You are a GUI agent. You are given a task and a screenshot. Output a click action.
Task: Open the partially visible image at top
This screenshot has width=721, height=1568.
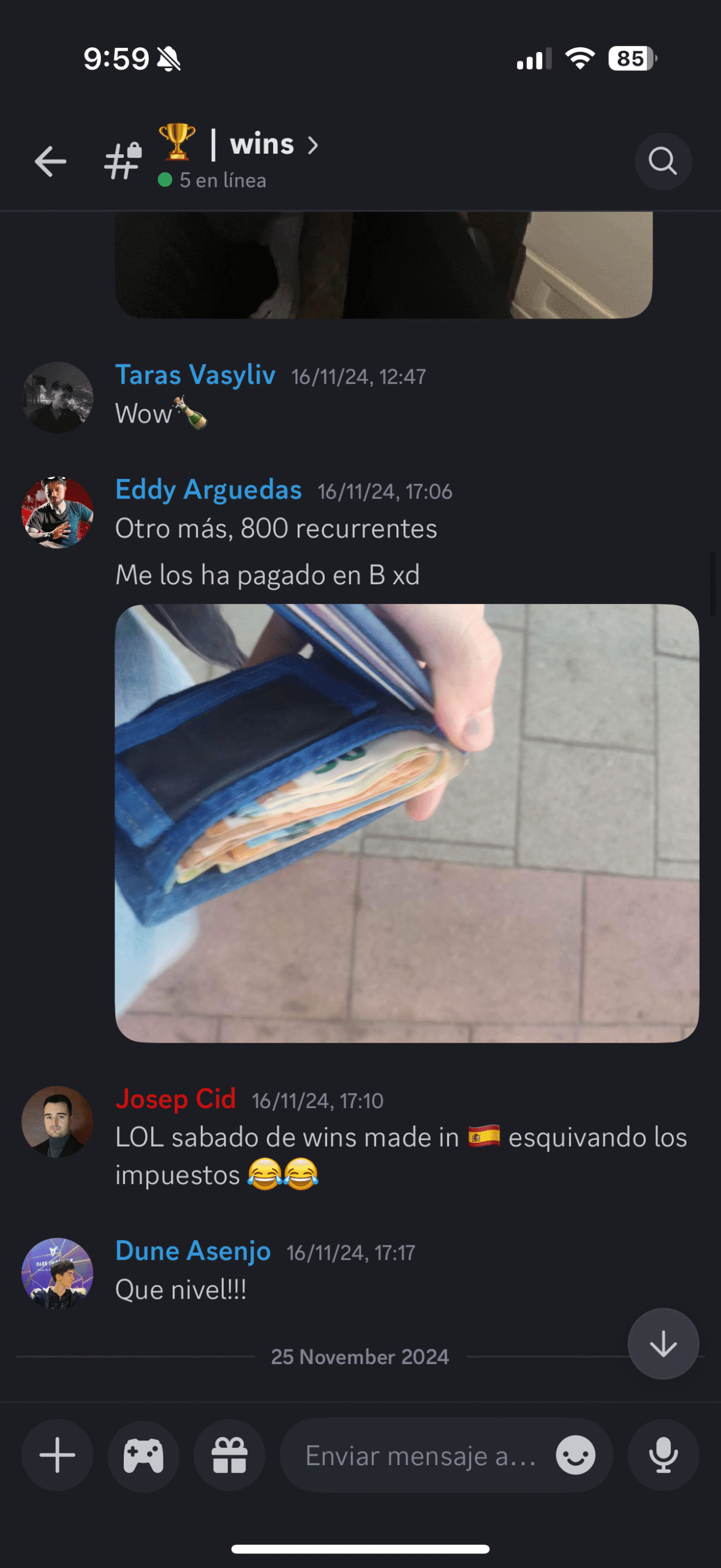point(383,265)
